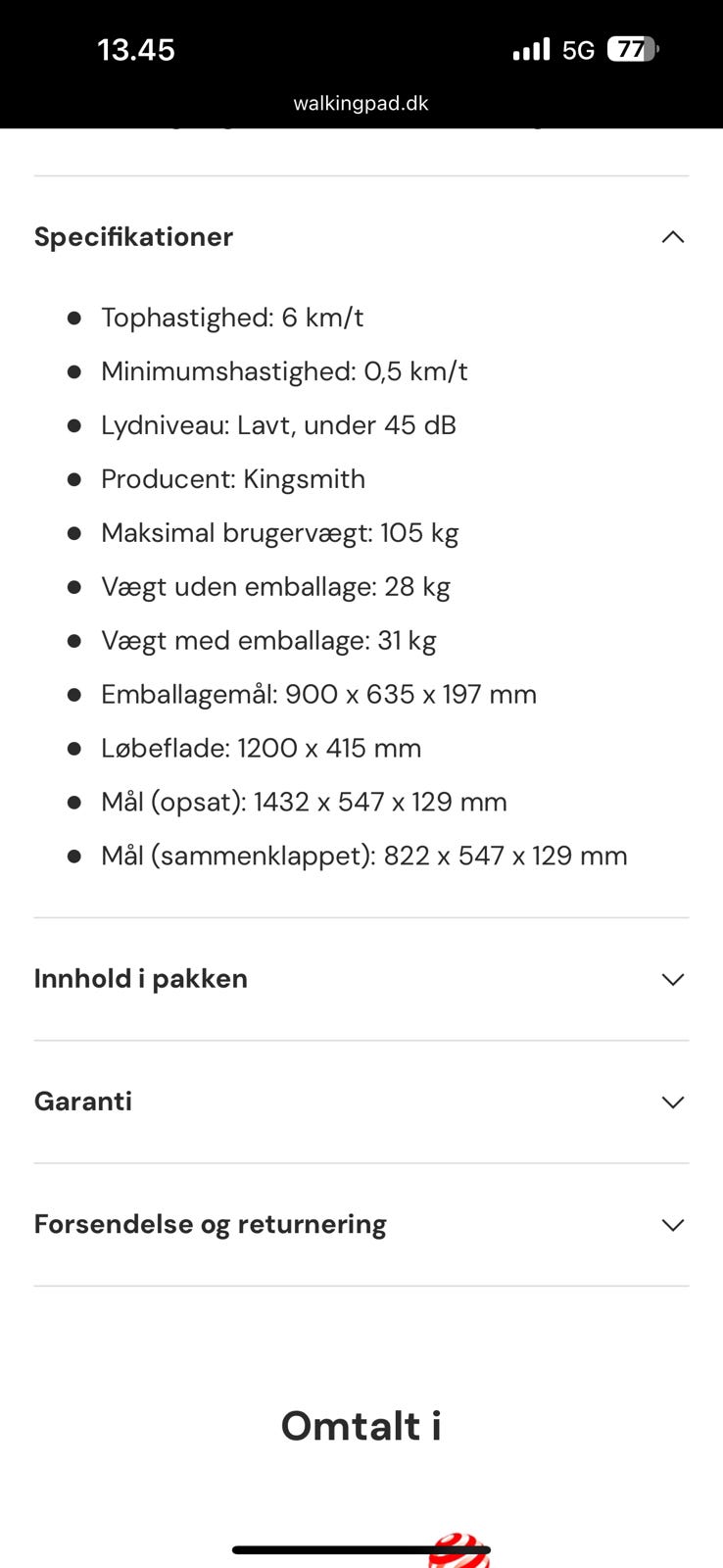Select the Specifikationer heading
This screenshot has width=723, height=1568.
point(133,236)
